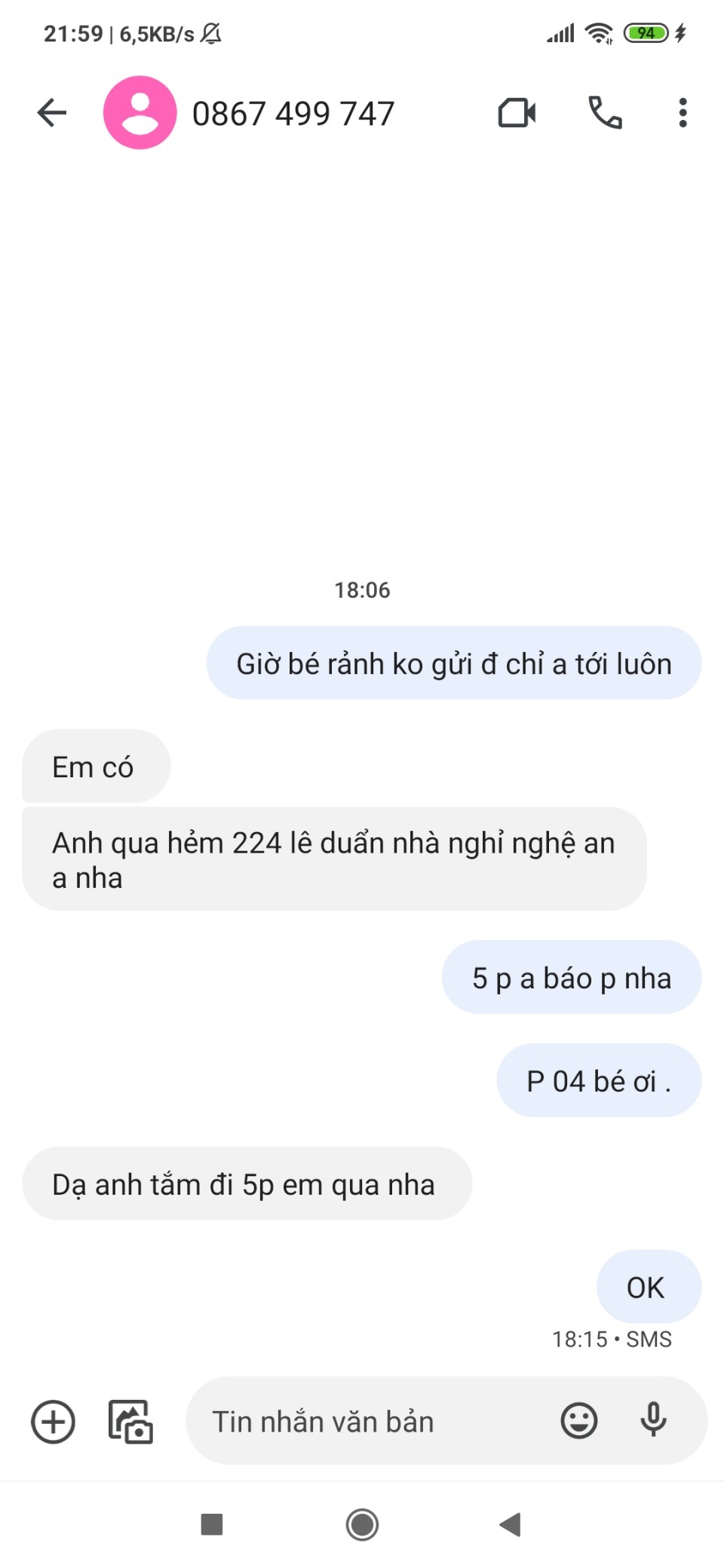
Task: Attach a photo from gallery or camera
Action: tap(130, 1422)
